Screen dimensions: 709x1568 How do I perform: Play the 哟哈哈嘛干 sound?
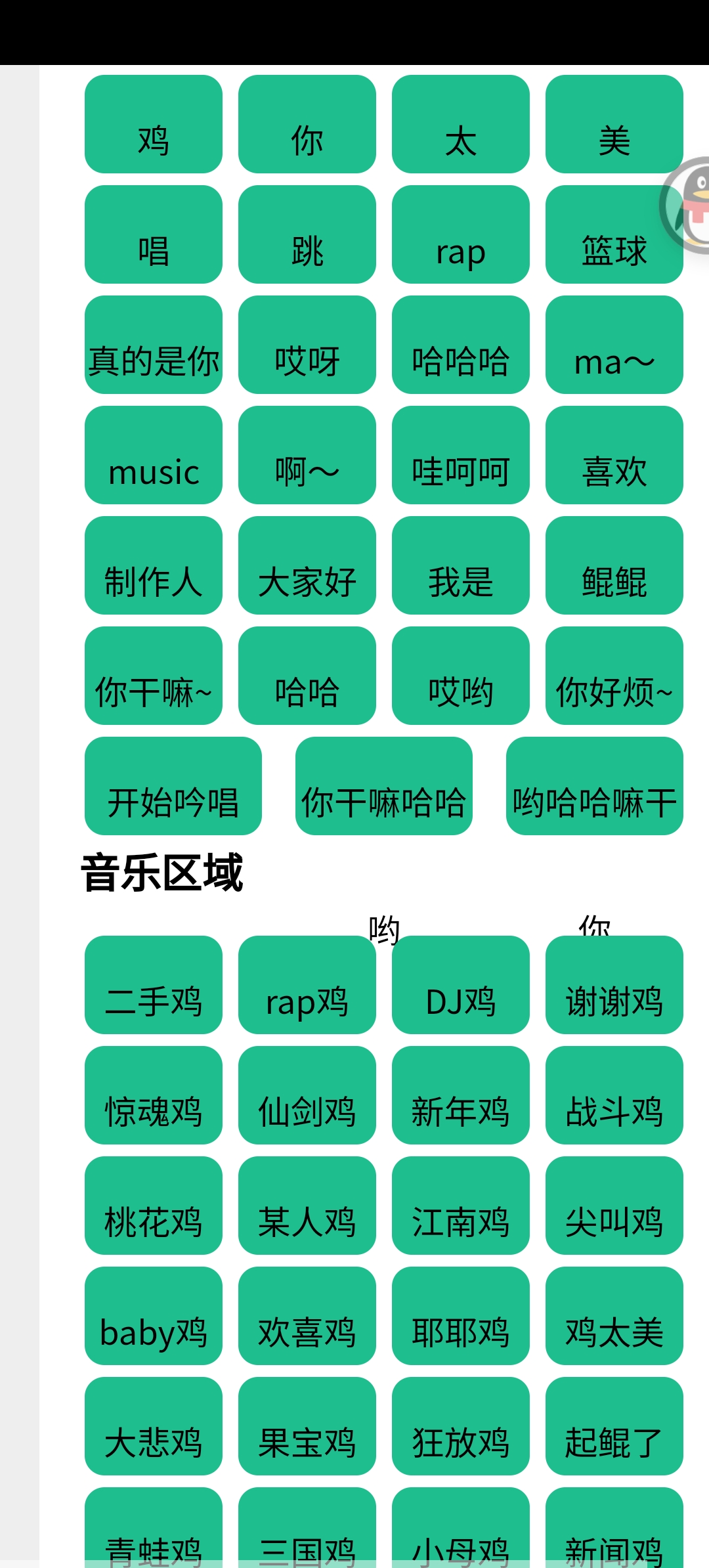[x=595, y=786]
